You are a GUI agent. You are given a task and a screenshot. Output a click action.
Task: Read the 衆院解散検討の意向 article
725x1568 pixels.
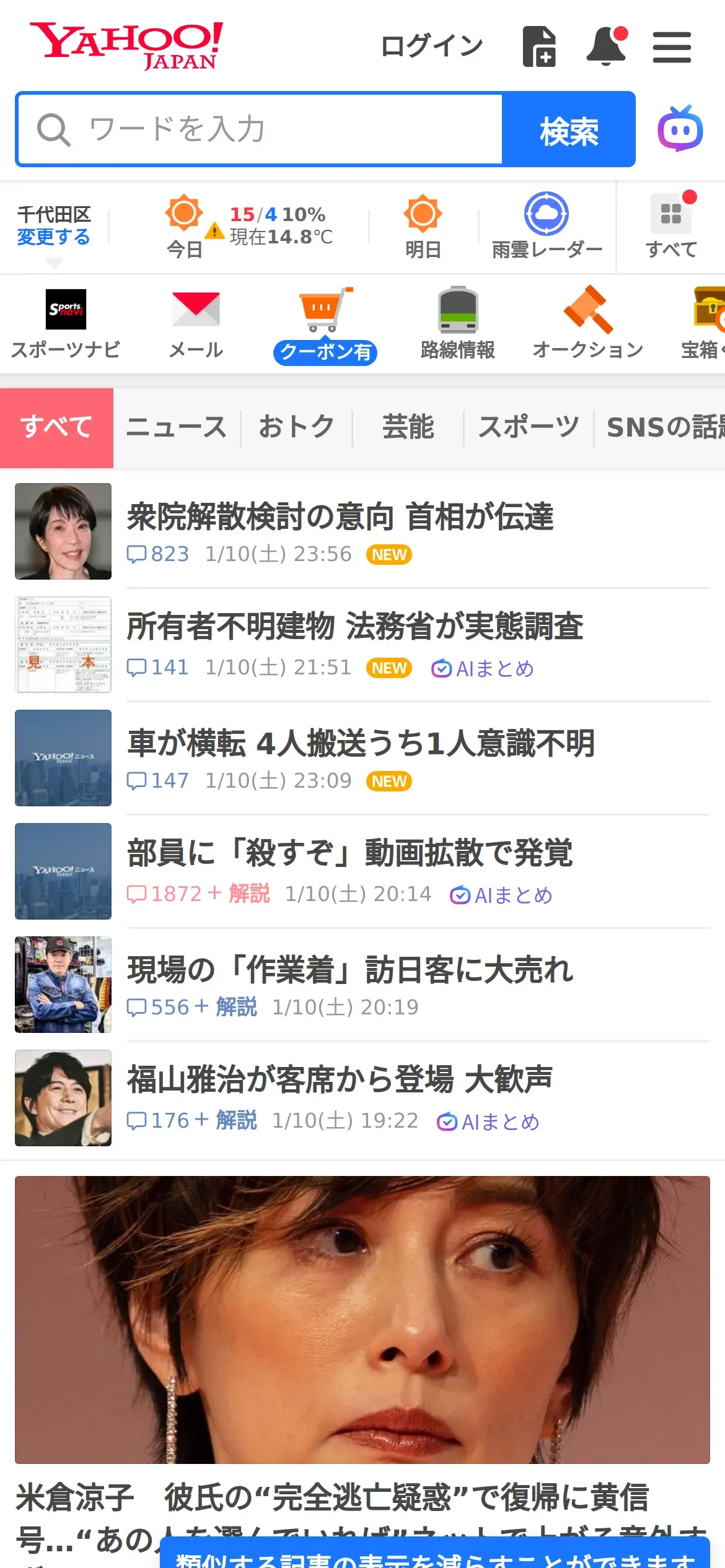[340, 517]
